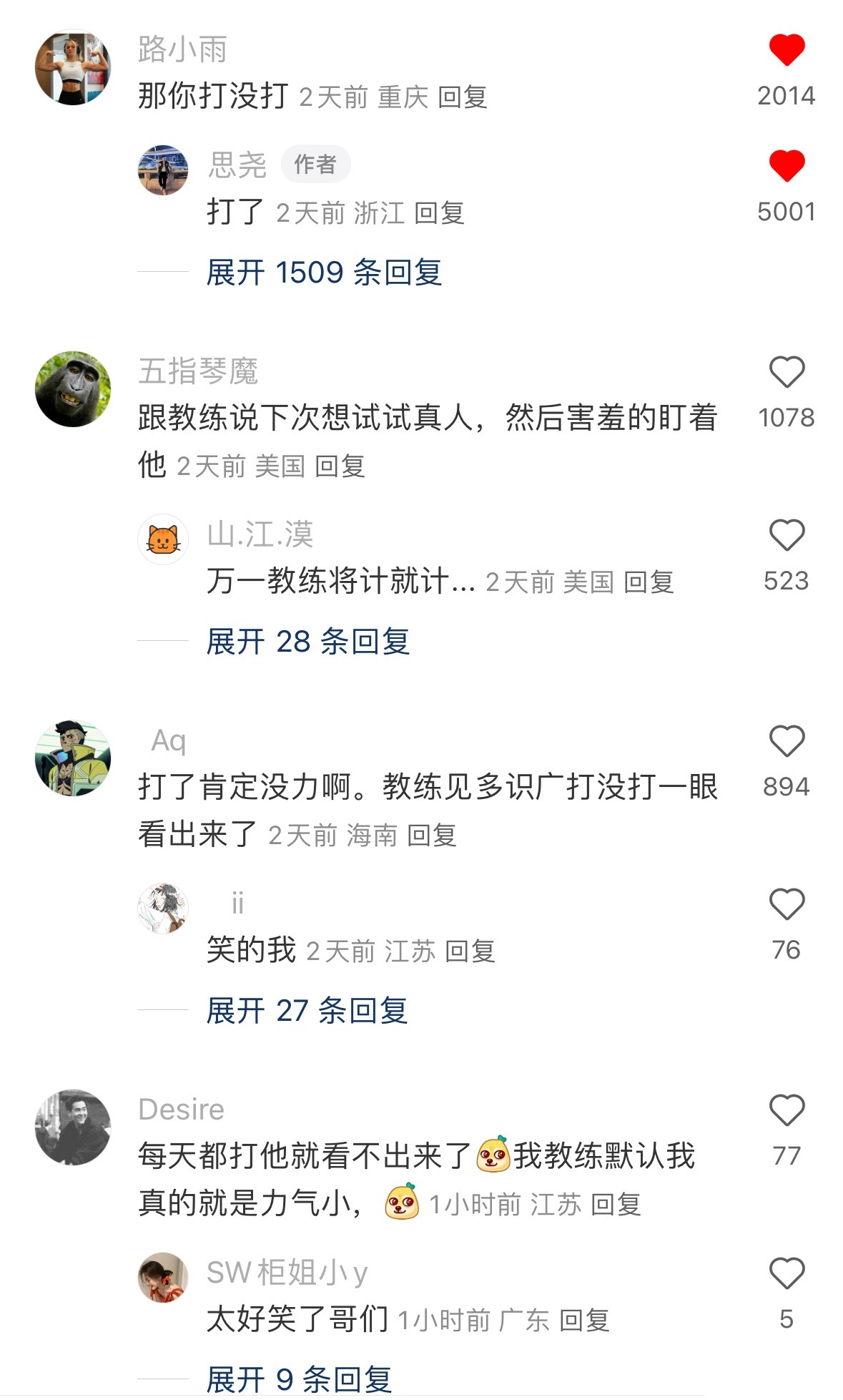This screenshot has width=843, height=1400.
Task: Open Desire's profile avatar
Action: coord(73,1127)
